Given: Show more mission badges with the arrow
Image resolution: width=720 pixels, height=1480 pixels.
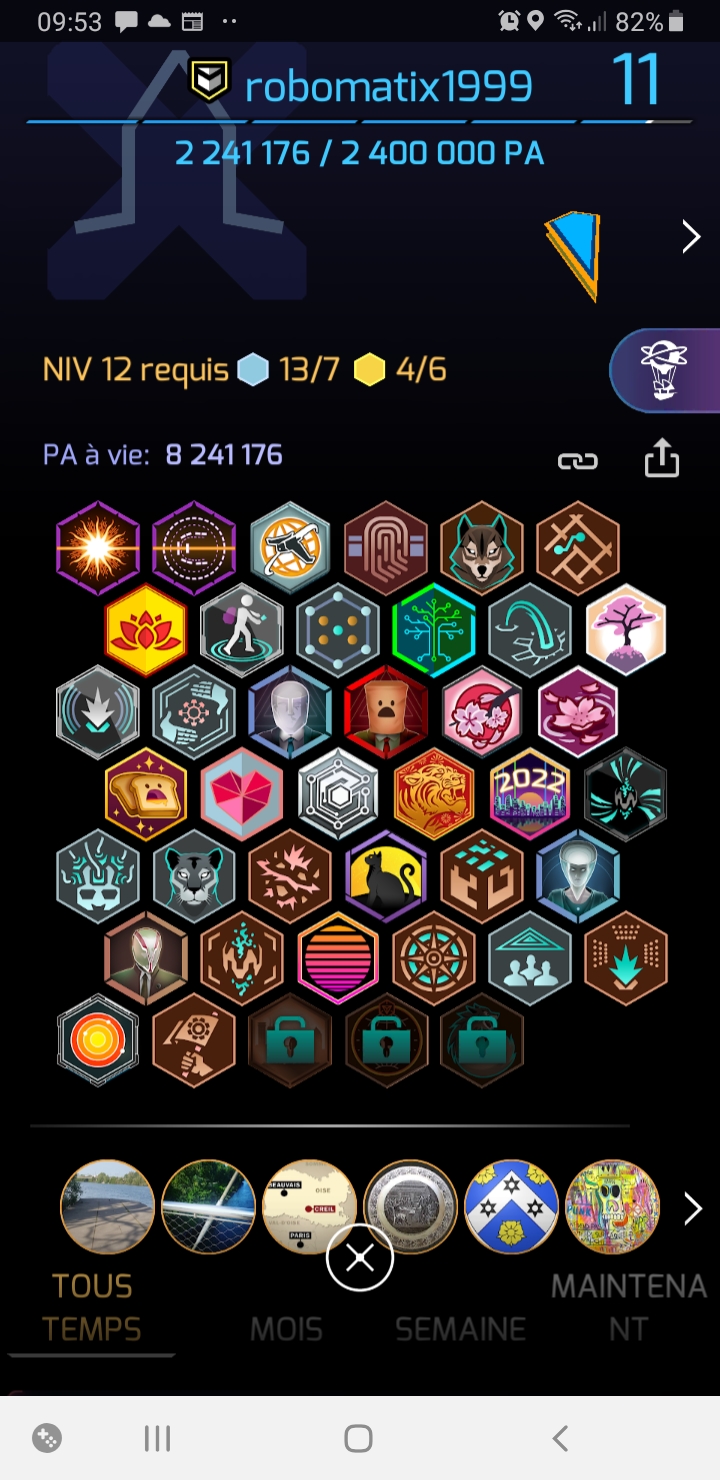Looking at the screenshot, I should 692,1209.
